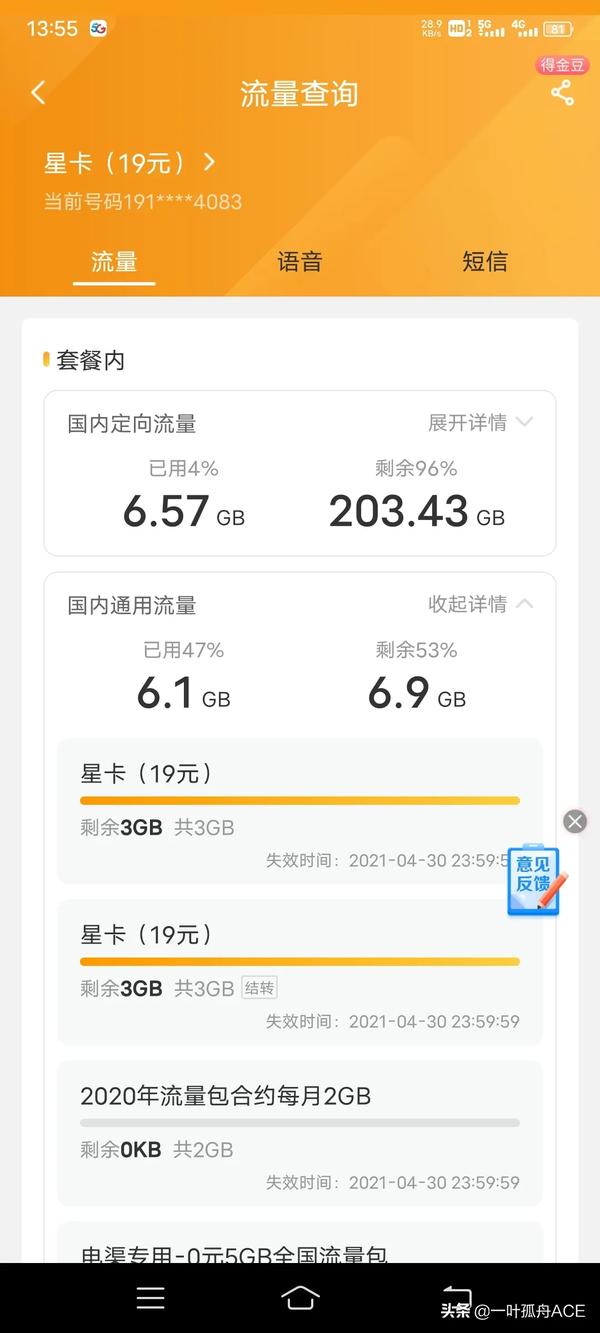Open the system recent apps menu
600x1333 pixels.
point(150,1297)
